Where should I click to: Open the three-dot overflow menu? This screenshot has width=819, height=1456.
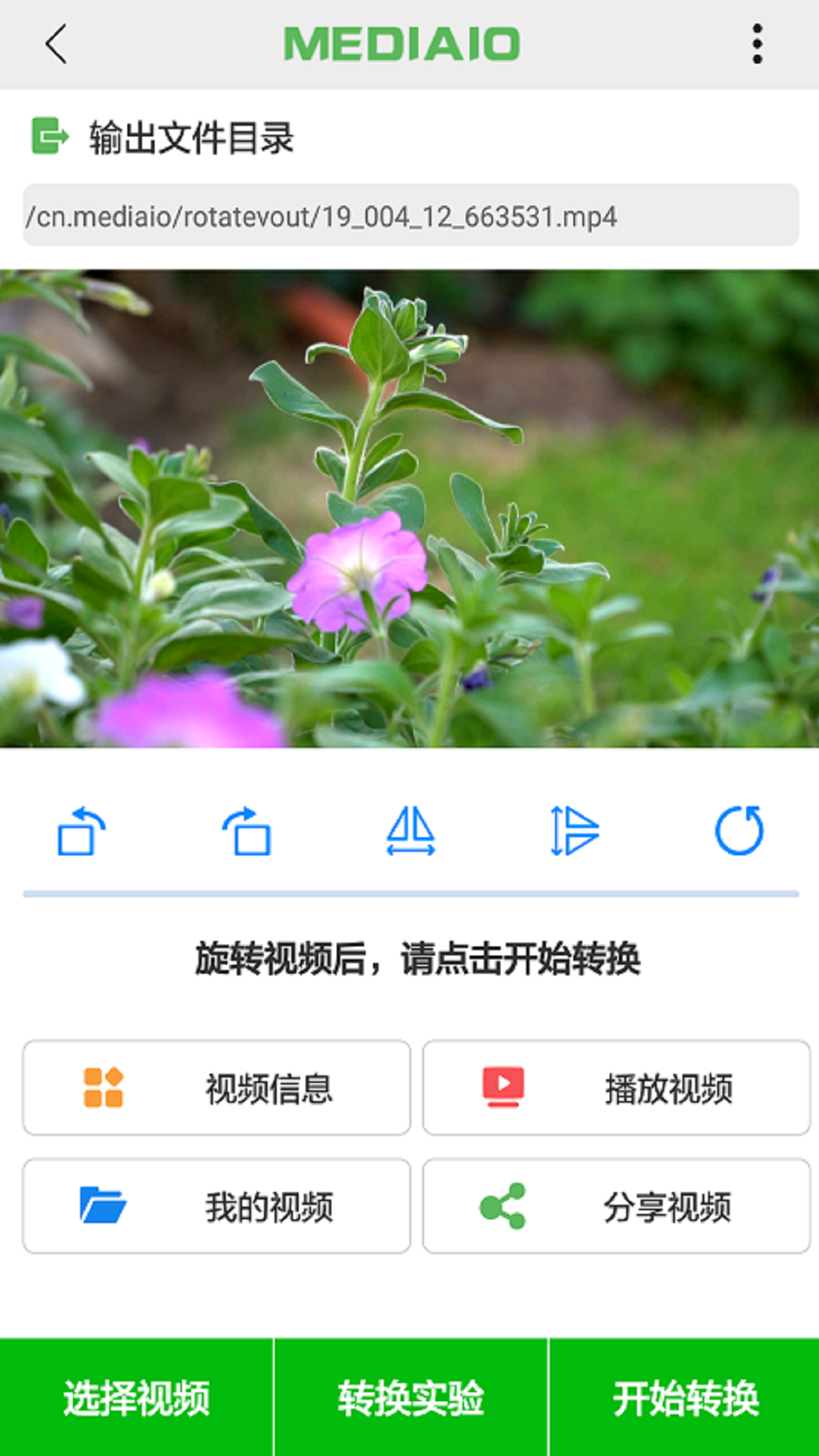(757, 44)
